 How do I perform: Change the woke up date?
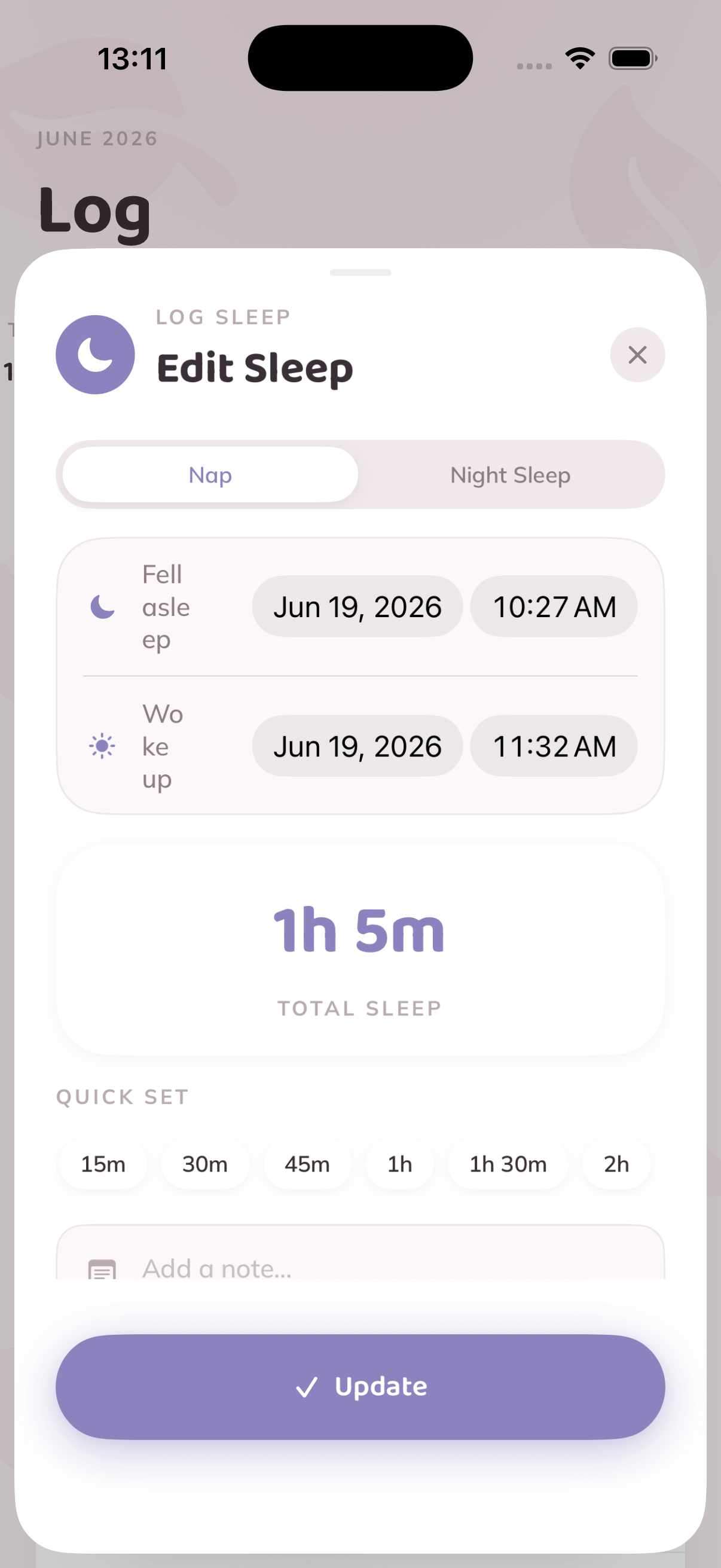(x=357, y=746)
